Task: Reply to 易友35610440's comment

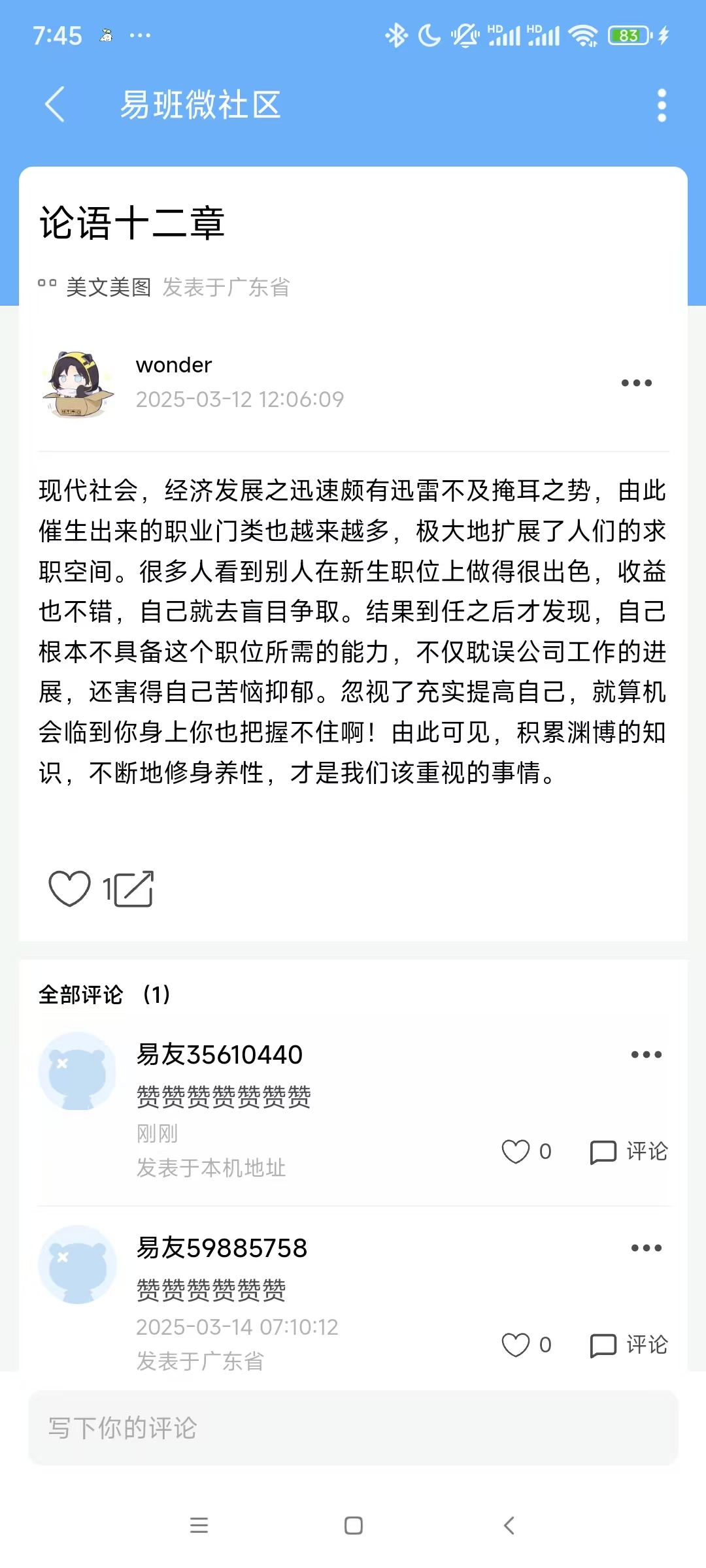Action: coord(629,1151)
